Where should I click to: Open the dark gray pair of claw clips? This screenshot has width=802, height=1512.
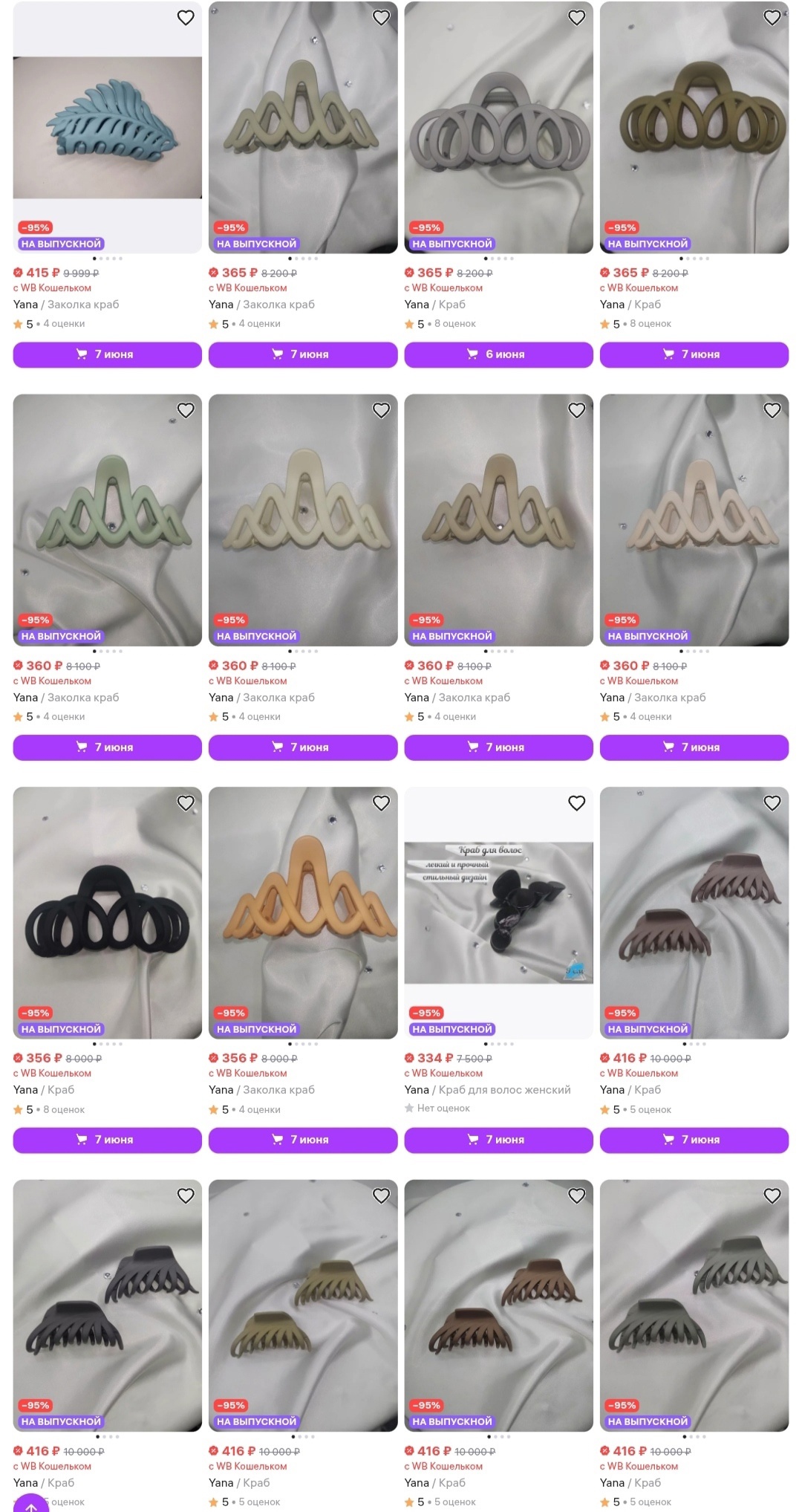108,1305
